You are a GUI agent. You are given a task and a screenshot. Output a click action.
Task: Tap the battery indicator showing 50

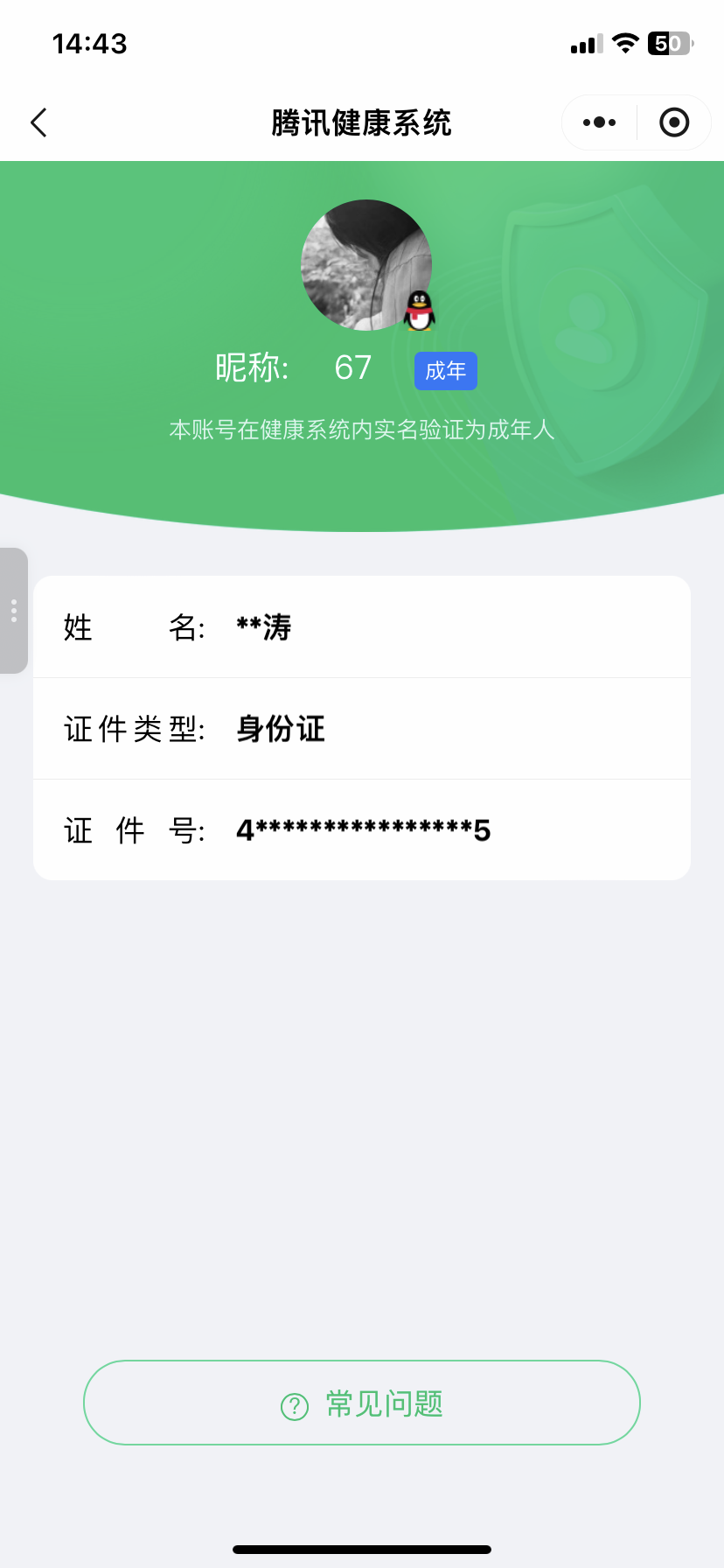670,43
